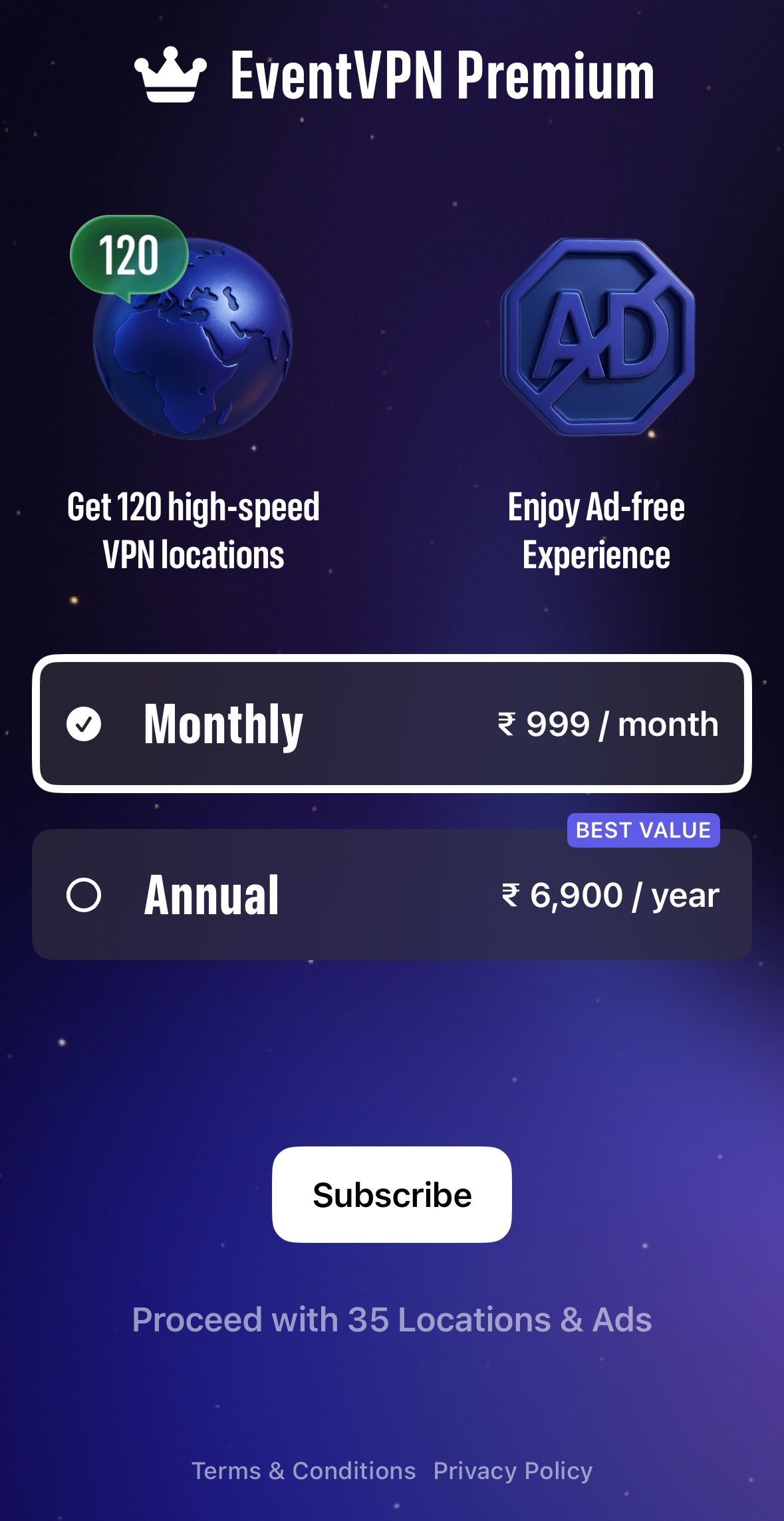784x1521 pixels.
Task: Open Terms & Conditions
Action: [303, 1470]
